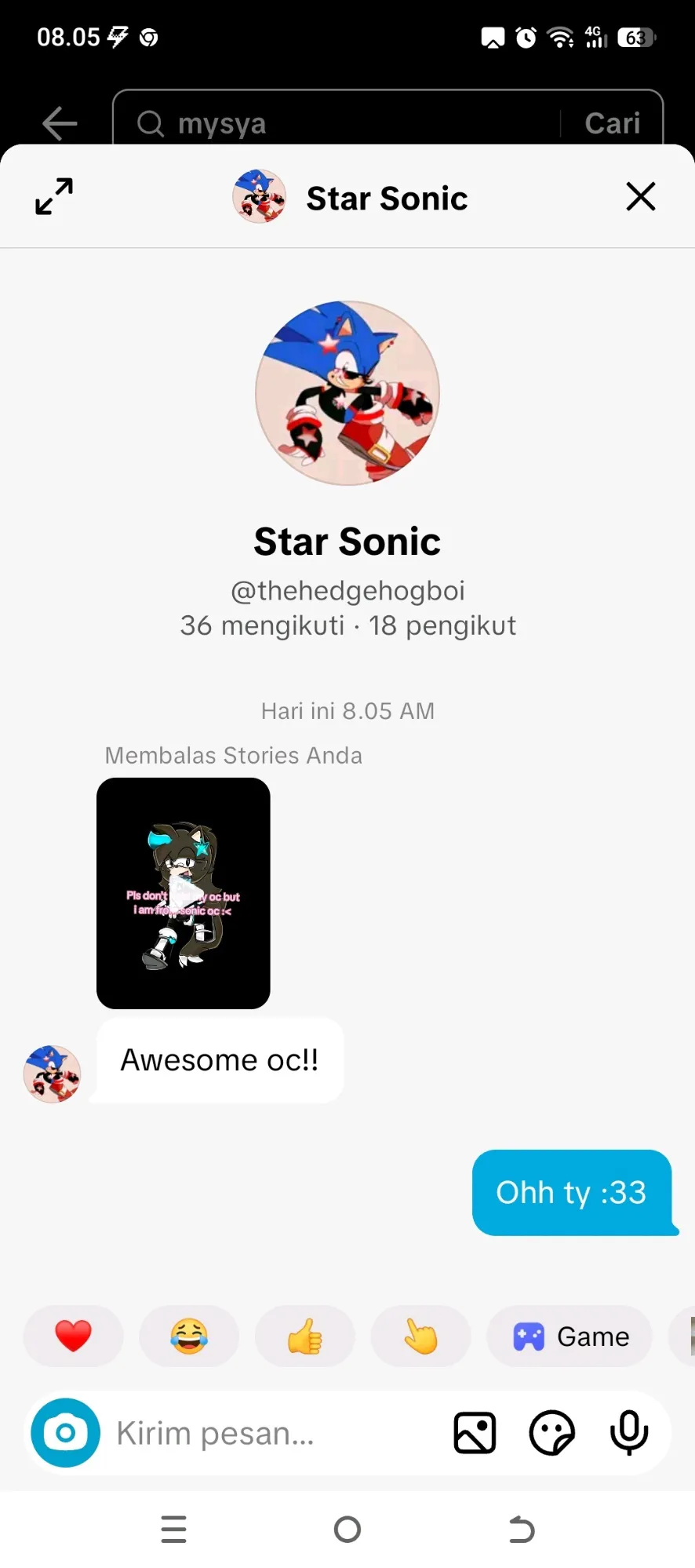Image resolution: width=695 pixels, height=1568 pixels.
Task: Tap the Cari search button
Action: [x=612, y=123]
